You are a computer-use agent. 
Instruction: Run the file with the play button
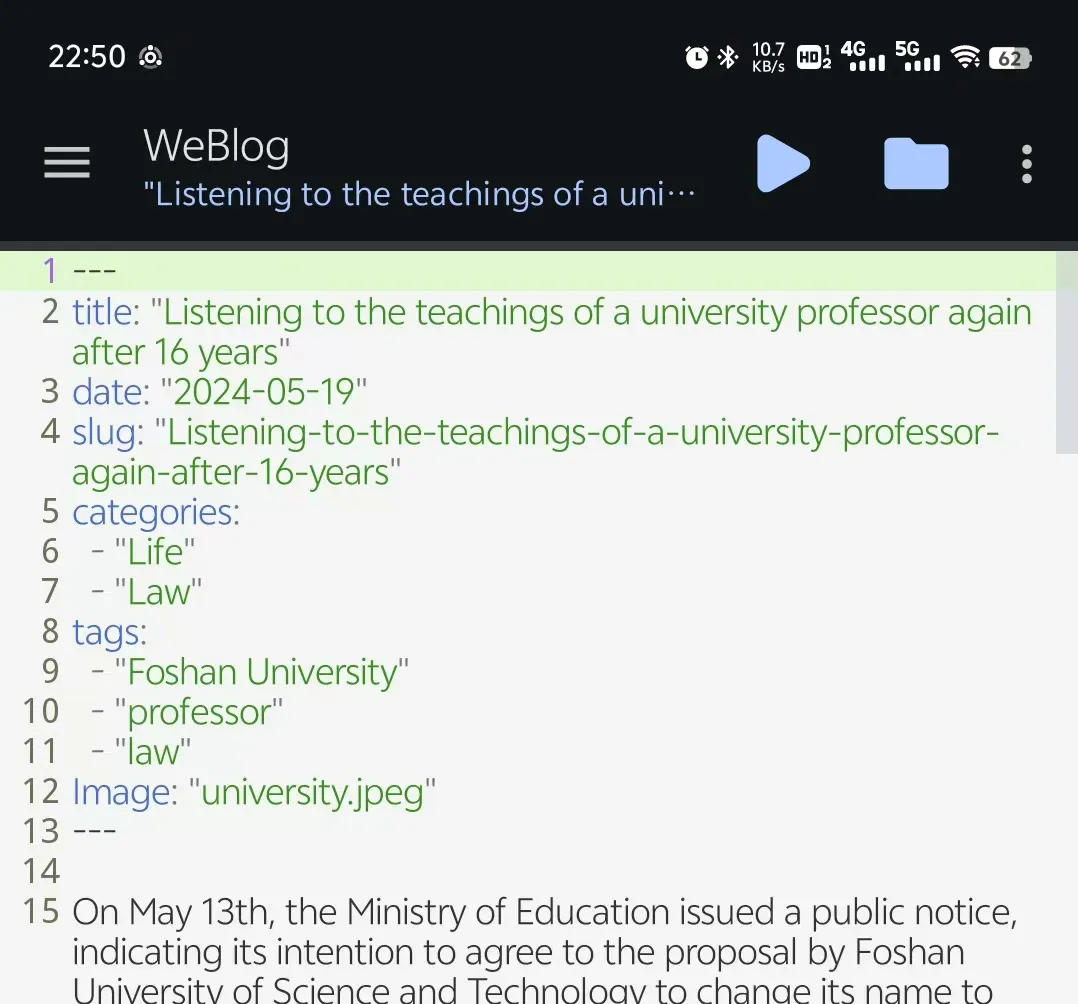click(782, 163)
